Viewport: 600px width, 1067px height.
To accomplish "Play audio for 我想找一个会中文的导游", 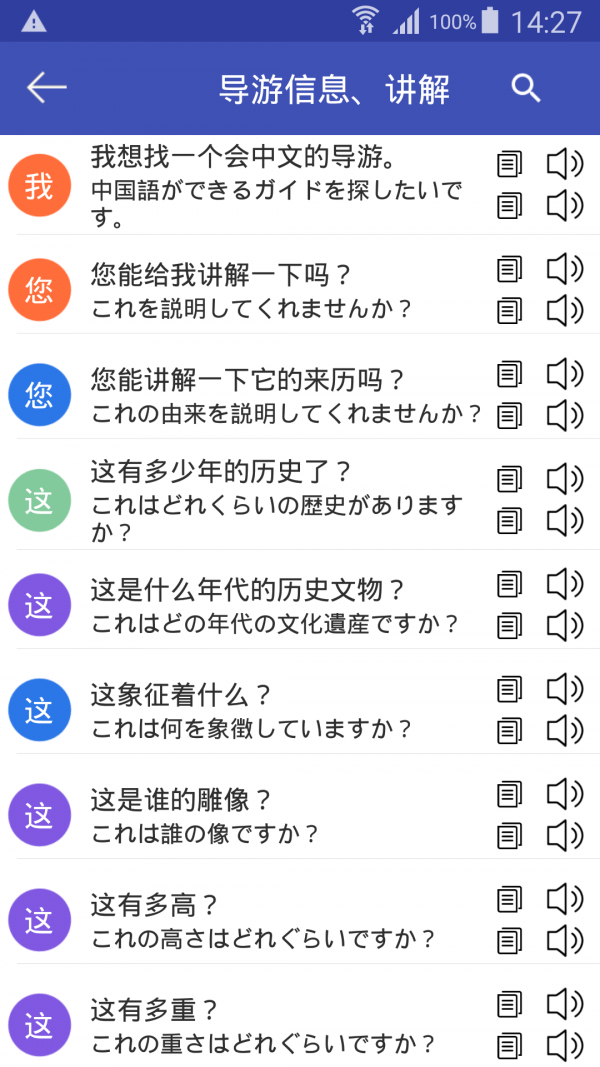I will click(x=564, y=164).
